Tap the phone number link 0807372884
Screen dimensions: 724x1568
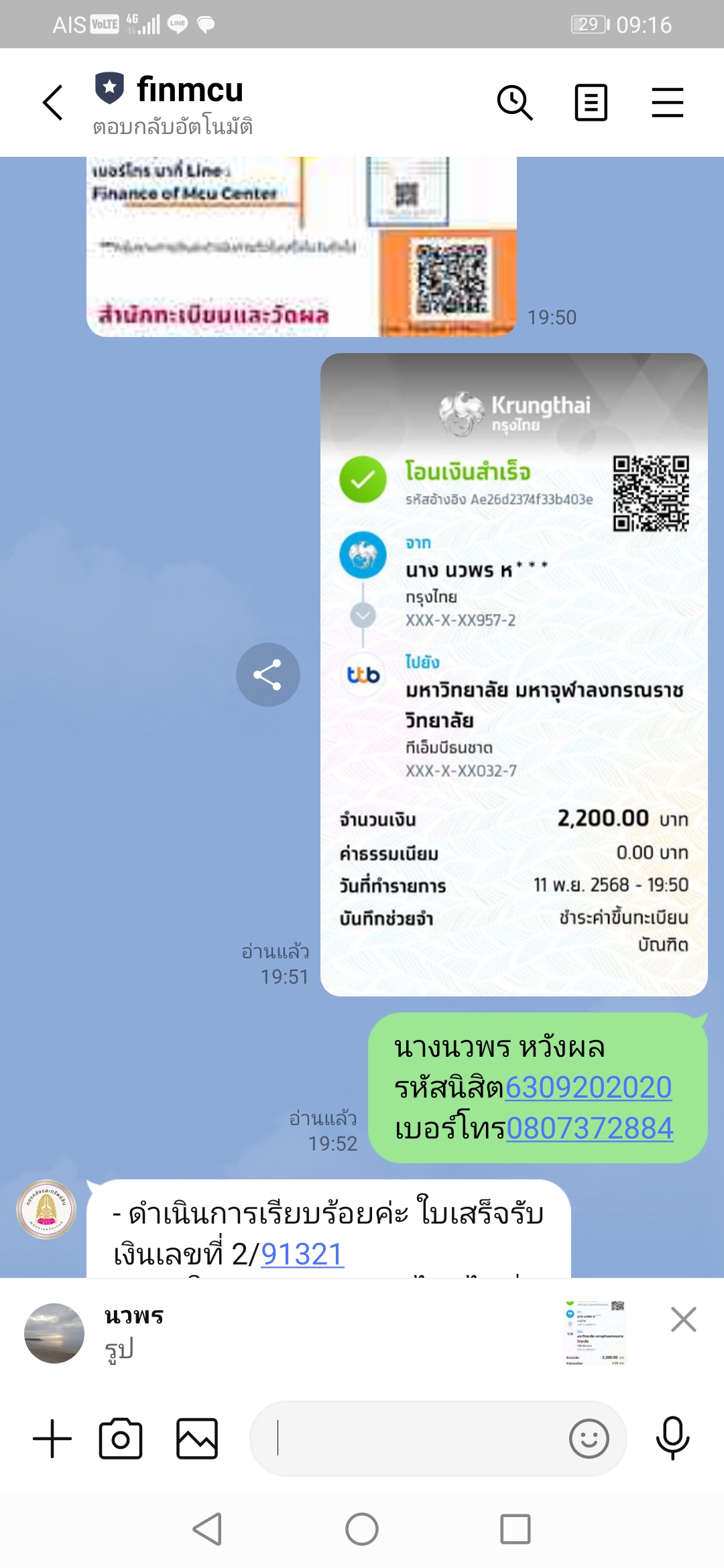pyautogui.click(x=589, y=1128)
